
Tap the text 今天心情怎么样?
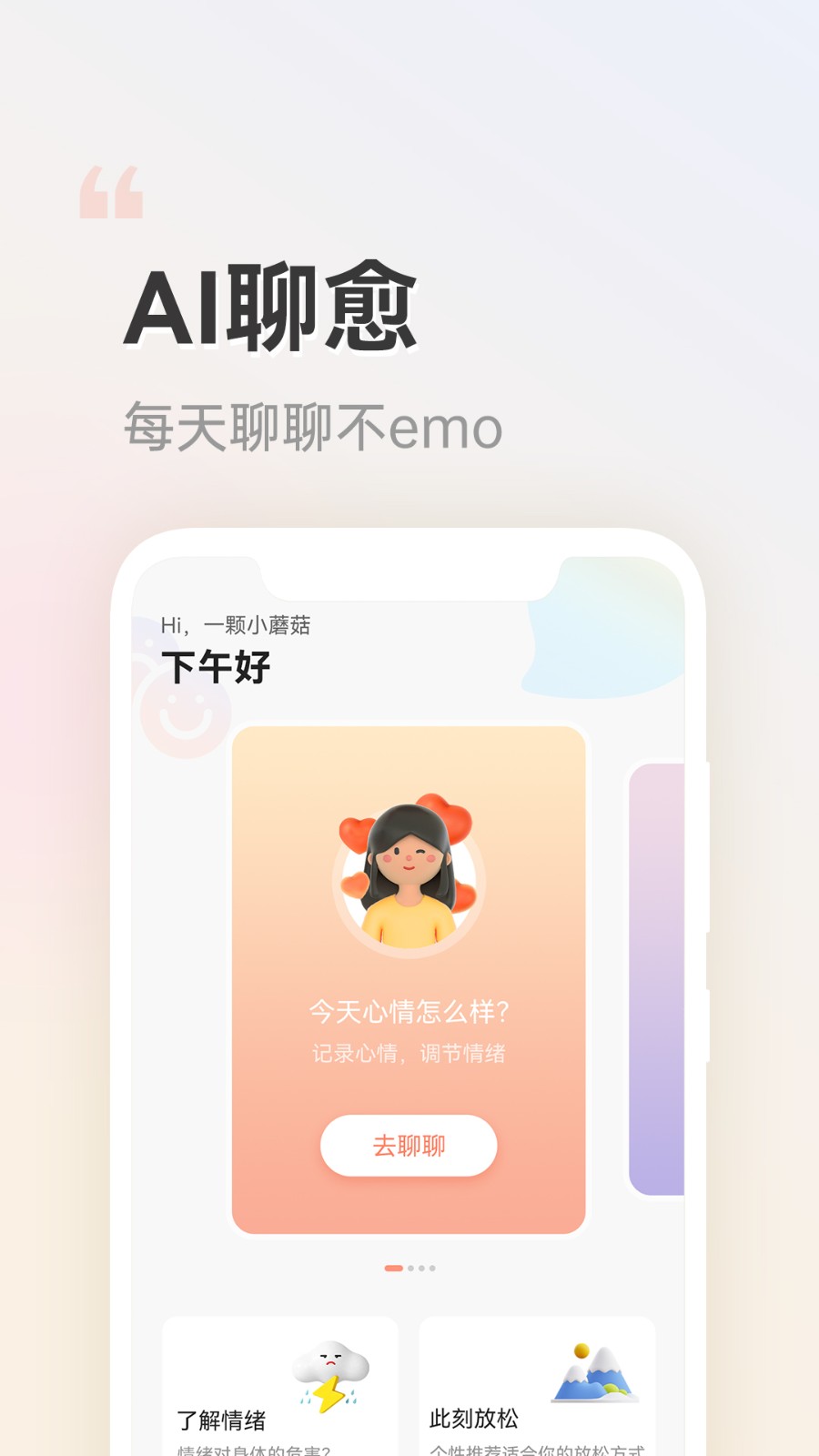pos(409,1009)
